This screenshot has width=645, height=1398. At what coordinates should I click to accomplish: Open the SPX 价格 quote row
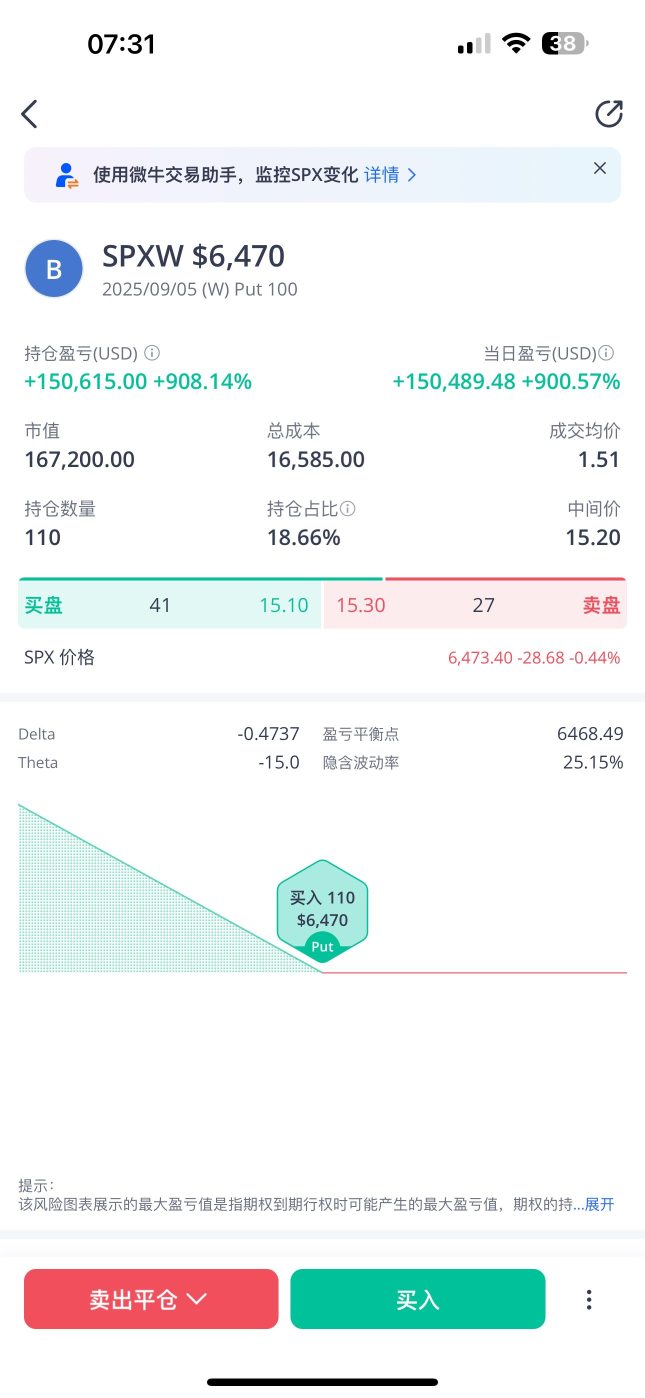(322, 657)
